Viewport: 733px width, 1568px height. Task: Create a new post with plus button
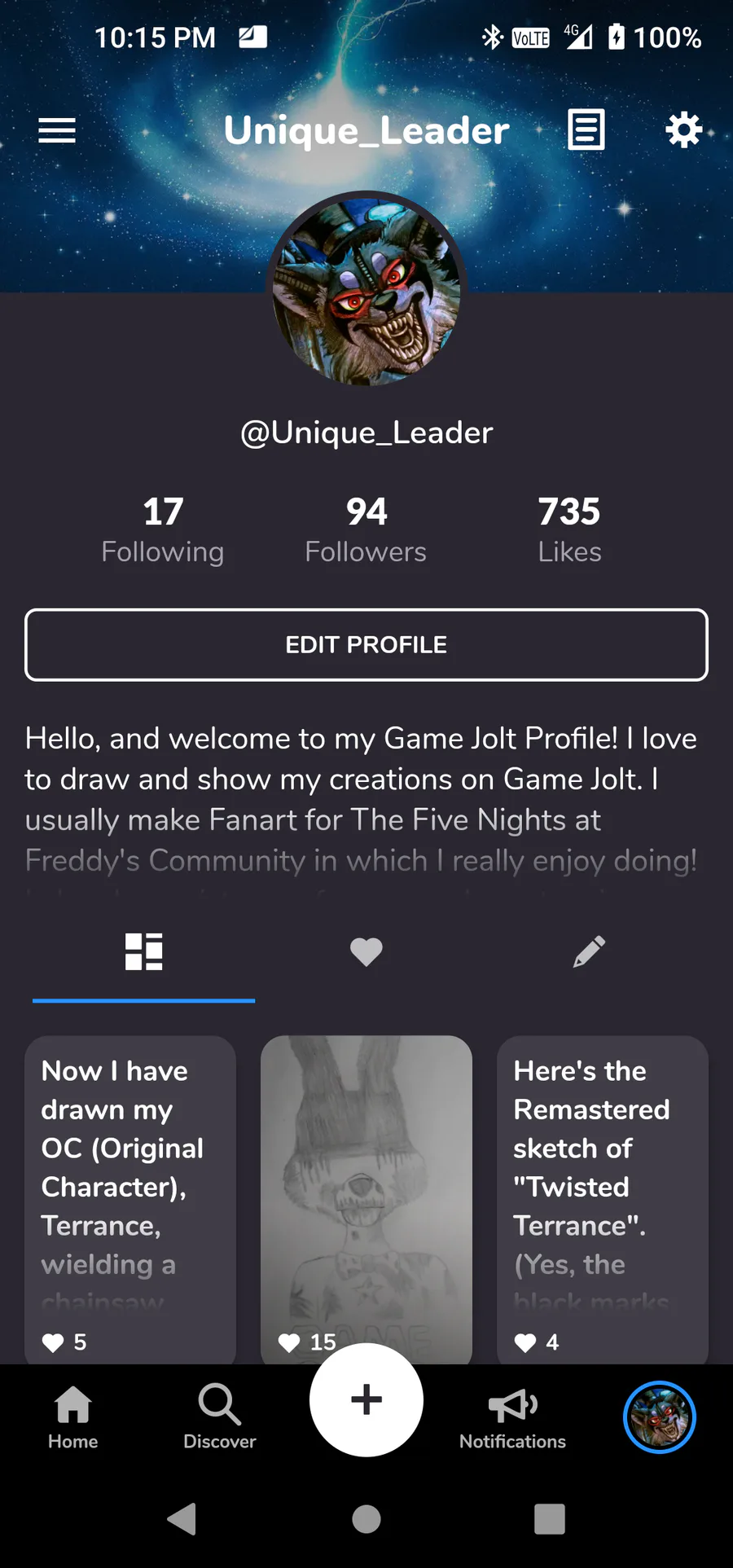pyautogui.click(x=366, y=1399)
